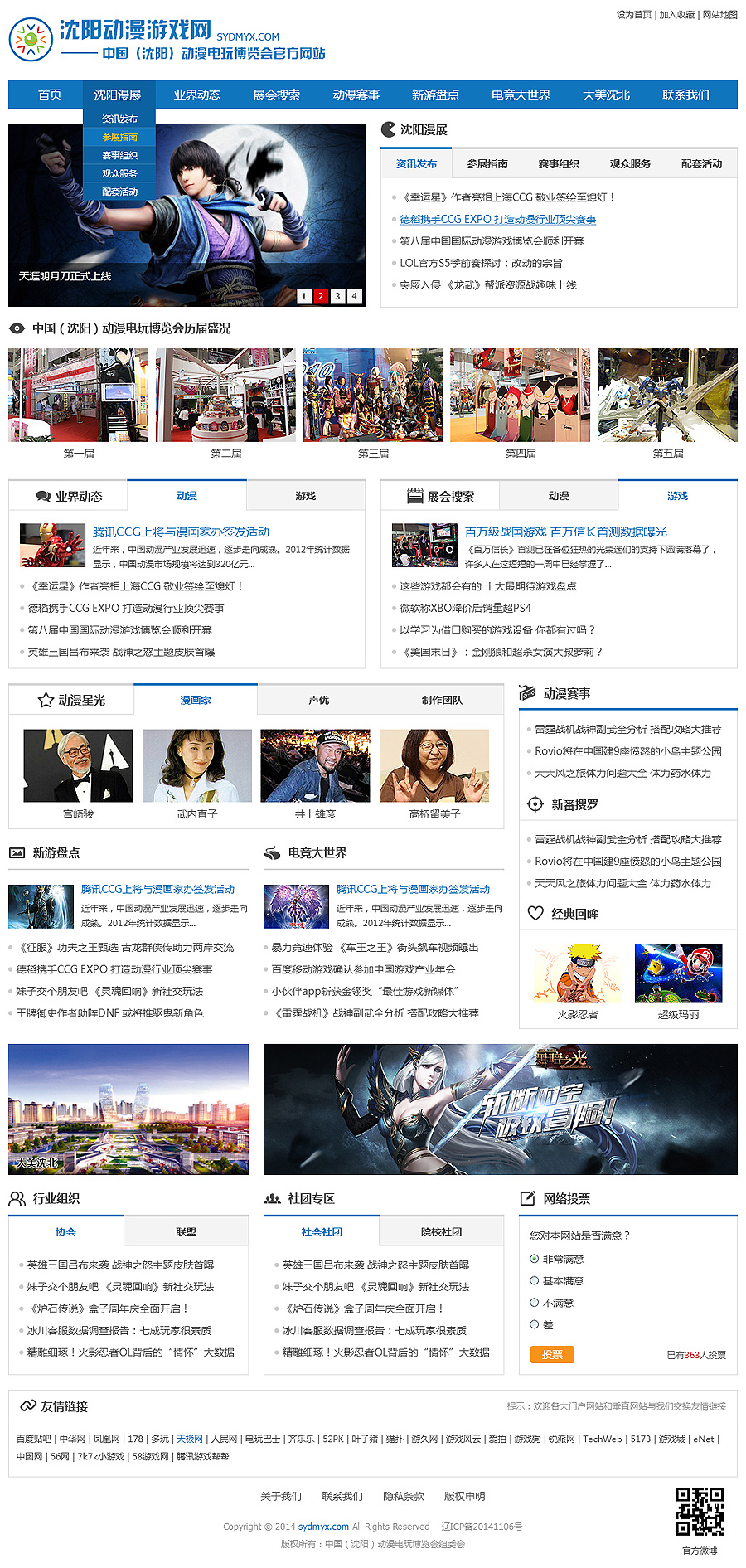
Task: Open 电竞大世界 in the navigation bar
Action: click(521, 95)
